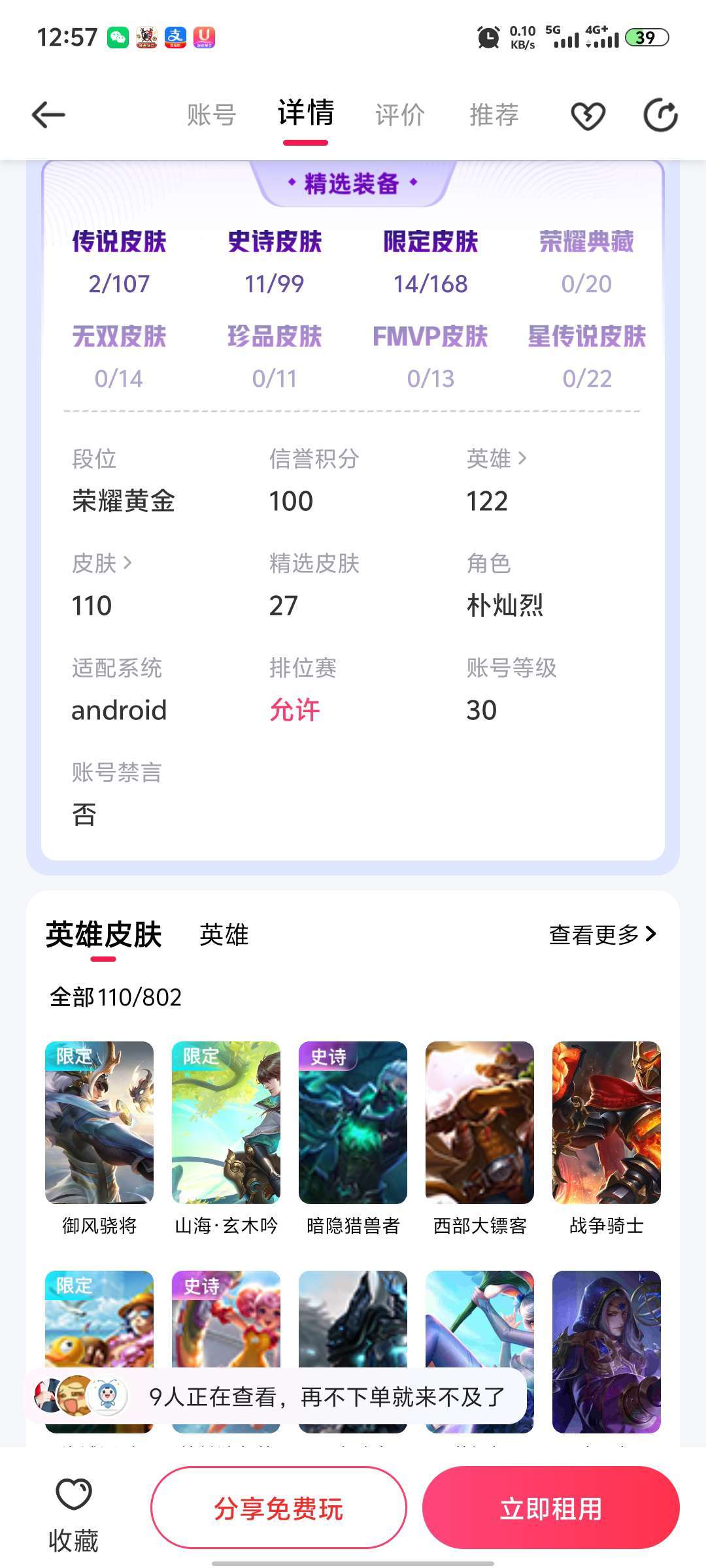
Task: Switch to the 评价 tab
Action: tap(399, 115)
